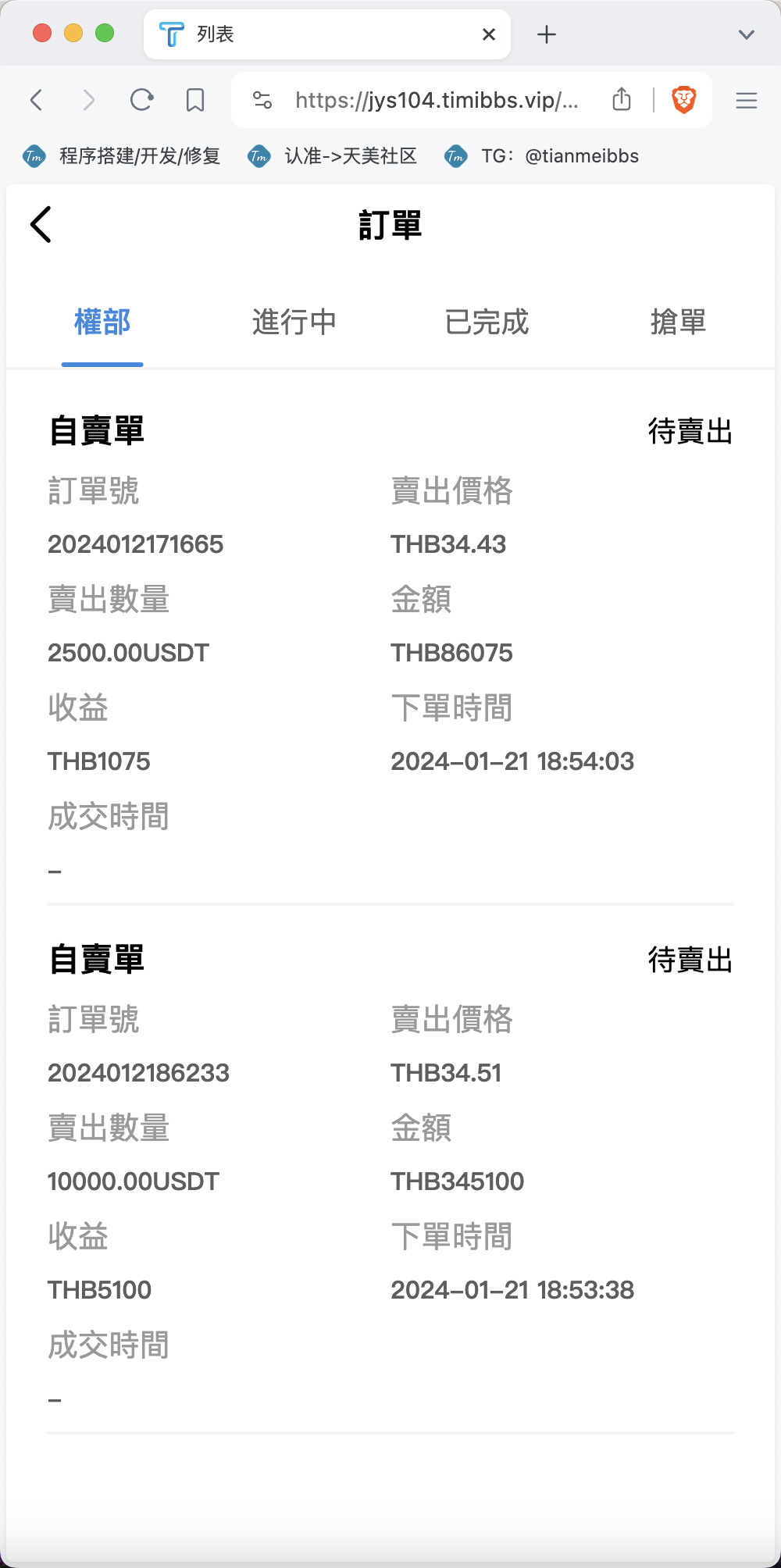Open the 认准->天美社区 bookmark
Image resolution: width=781 pixels, height=1568 pixels.
pos(333,156)
